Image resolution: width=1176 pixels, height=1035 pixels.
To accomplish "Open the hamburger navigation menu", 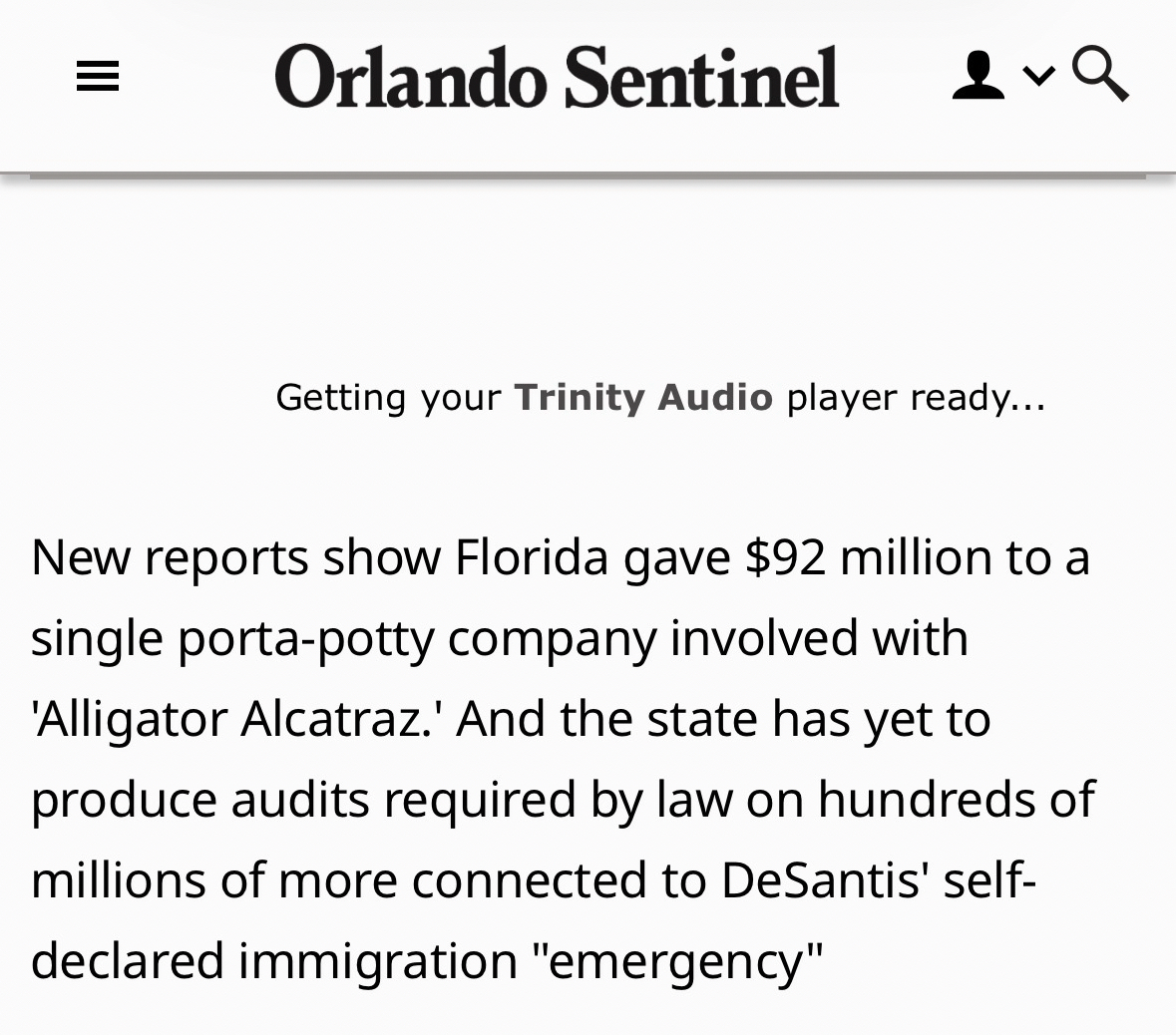I will point(98,77).
